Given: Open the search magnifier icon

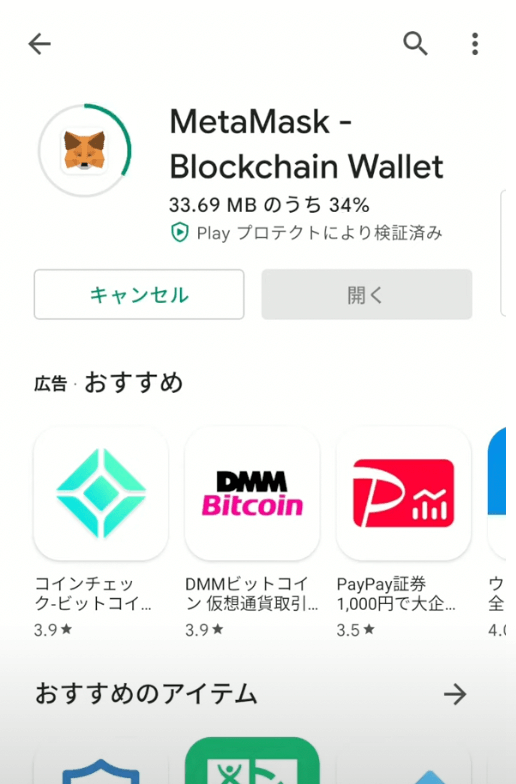Looking at the screenshot, I should click(415, 44).
